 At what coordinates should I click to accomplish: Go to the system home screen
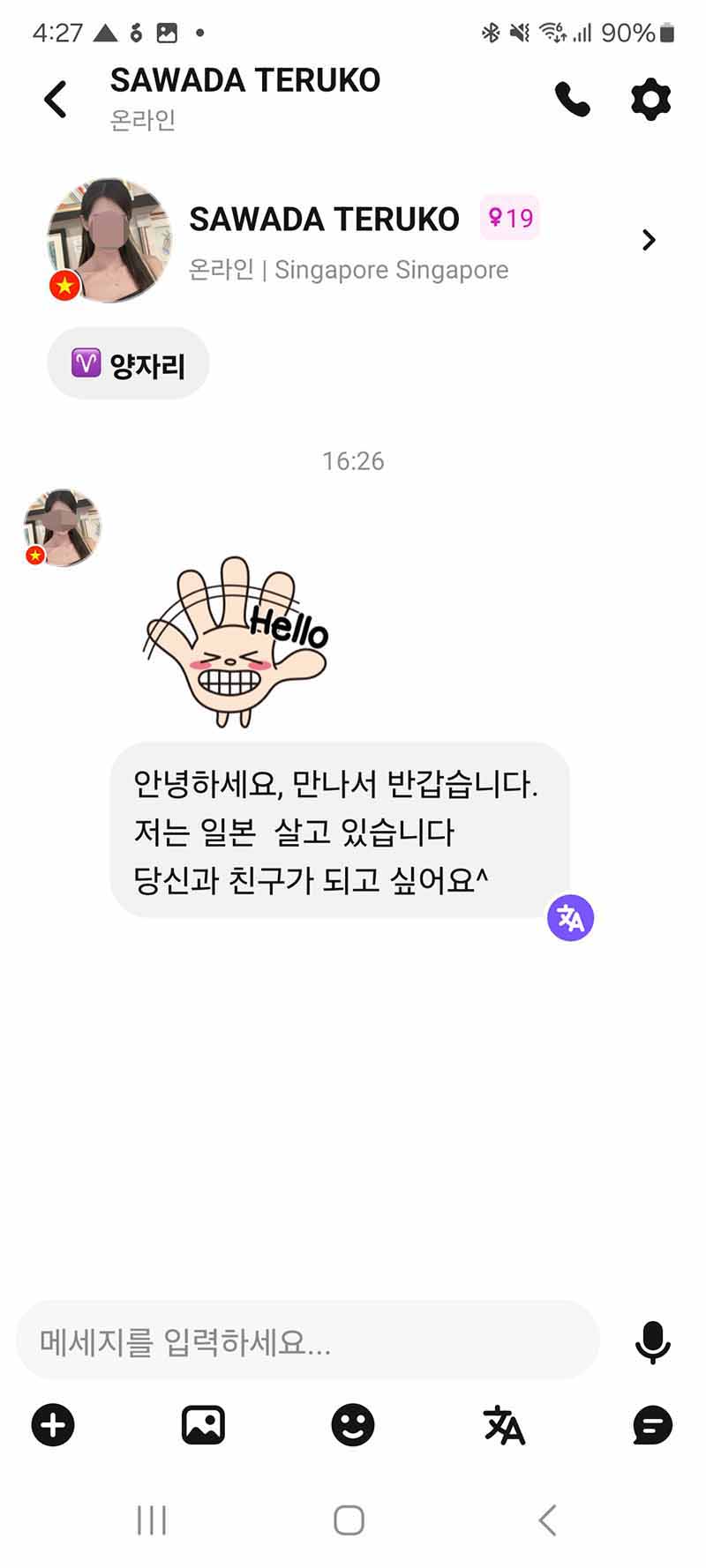pyautogui.click(x=349, y=1520)
